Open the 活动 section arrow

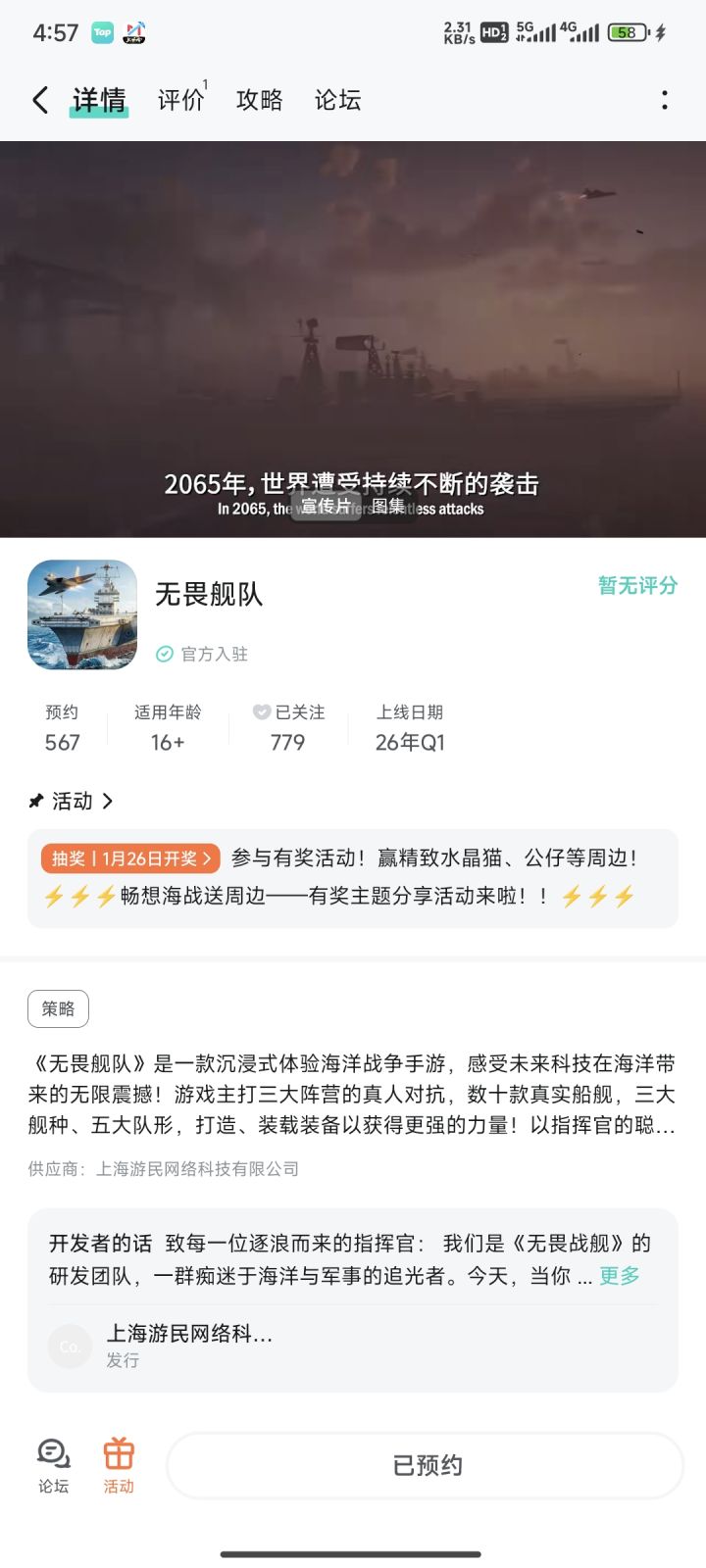coord(107,802)
